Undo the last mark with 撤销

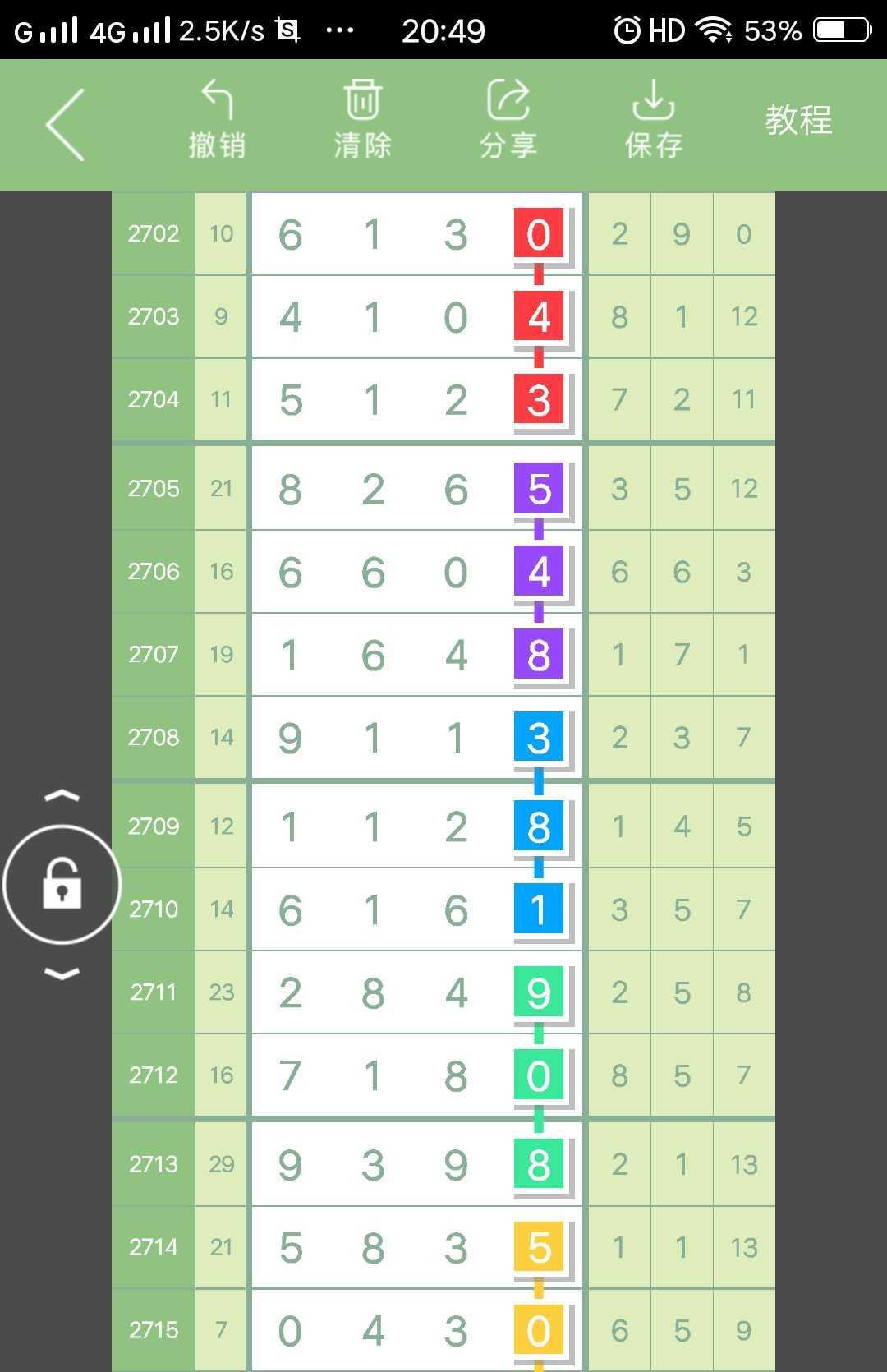pos(217,120)
